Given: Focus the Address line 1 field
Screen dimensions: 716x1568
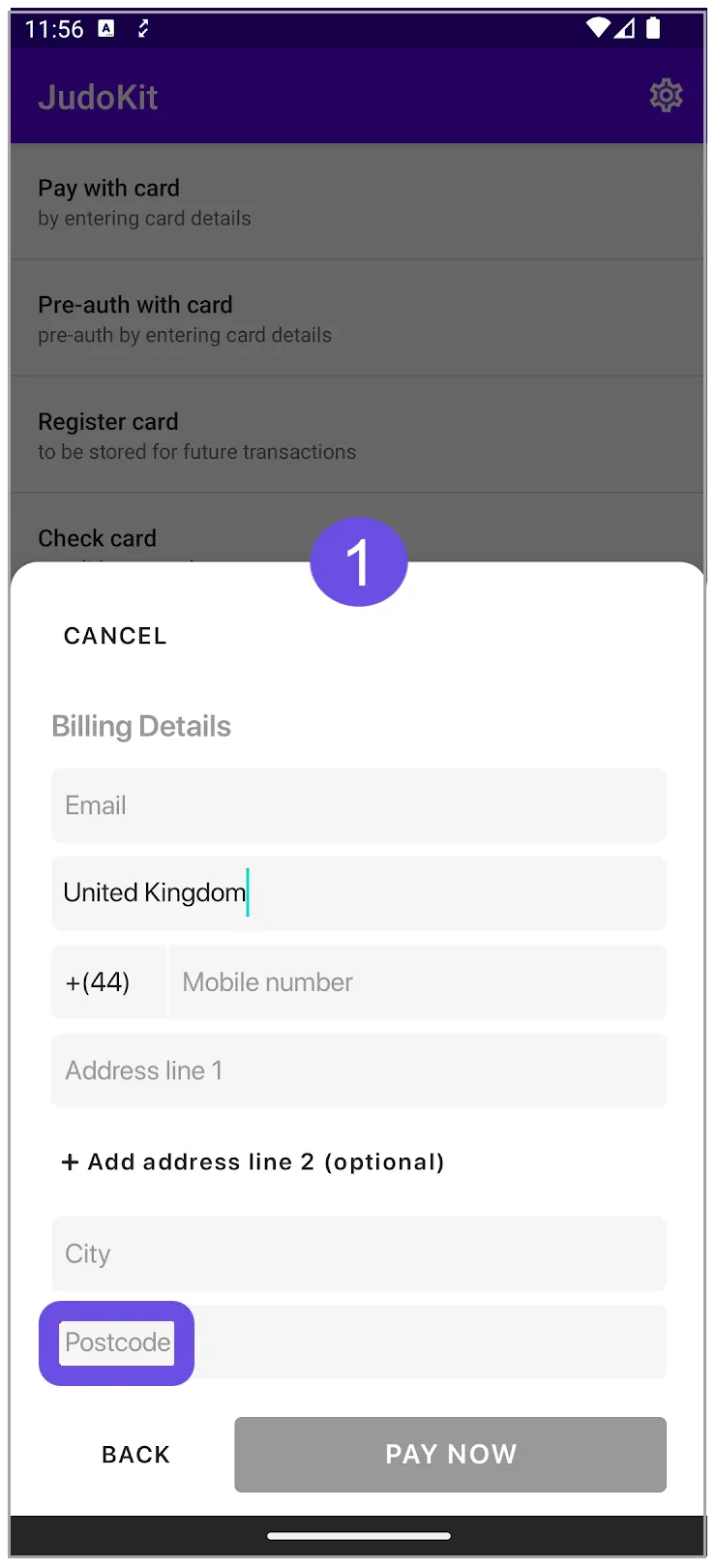Looking at the screenshot, I should (x=359, y=1070).
